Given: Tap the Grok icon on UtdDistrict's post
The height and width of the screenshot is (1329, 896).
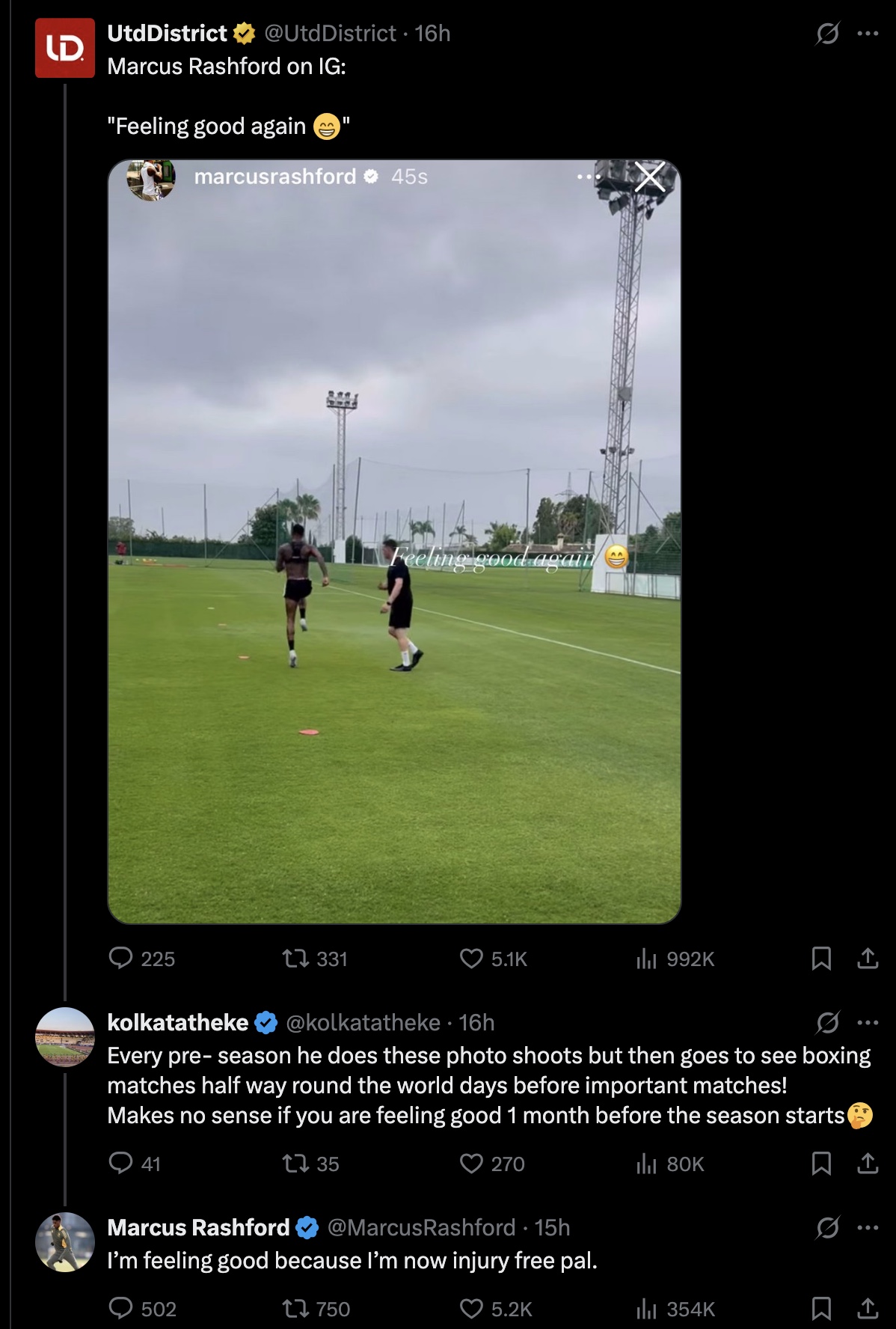Looking at the screenshot, I should point(827,33).
